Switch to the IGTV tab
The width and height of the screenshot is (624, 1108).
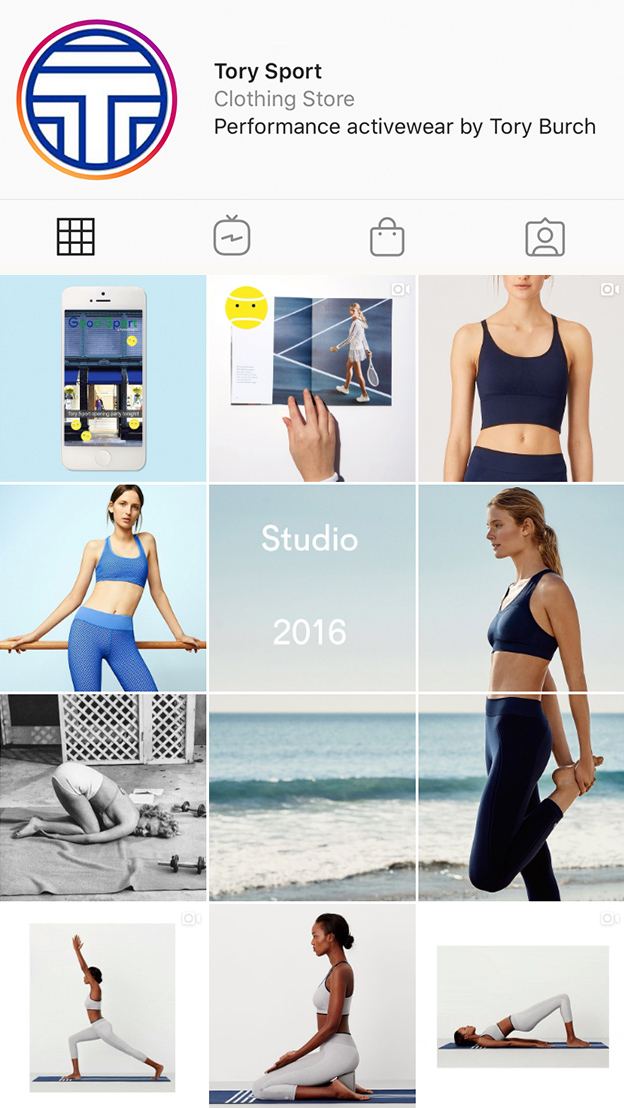point(232,238)
